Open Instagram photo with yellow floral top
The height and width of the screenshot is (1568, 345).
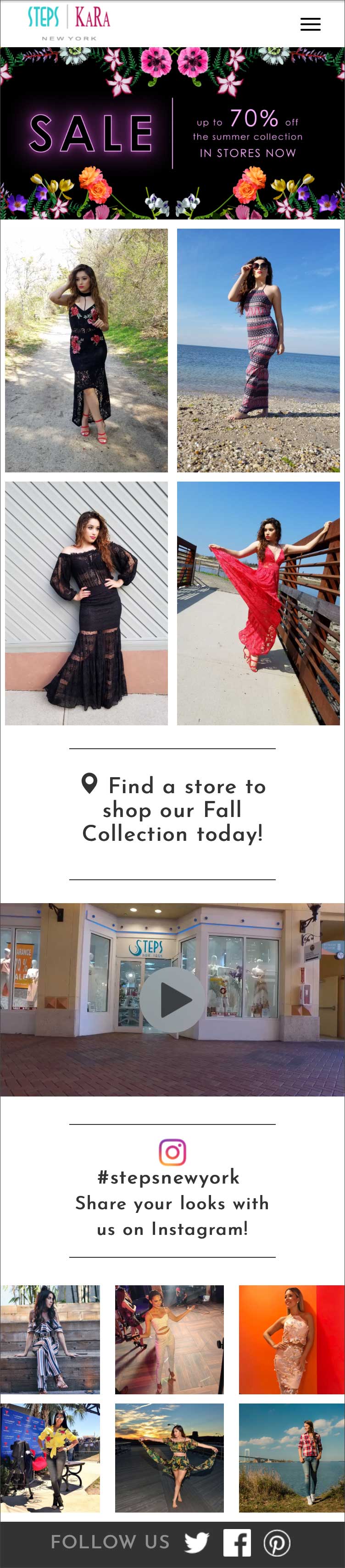click(x=50, y=1457)
